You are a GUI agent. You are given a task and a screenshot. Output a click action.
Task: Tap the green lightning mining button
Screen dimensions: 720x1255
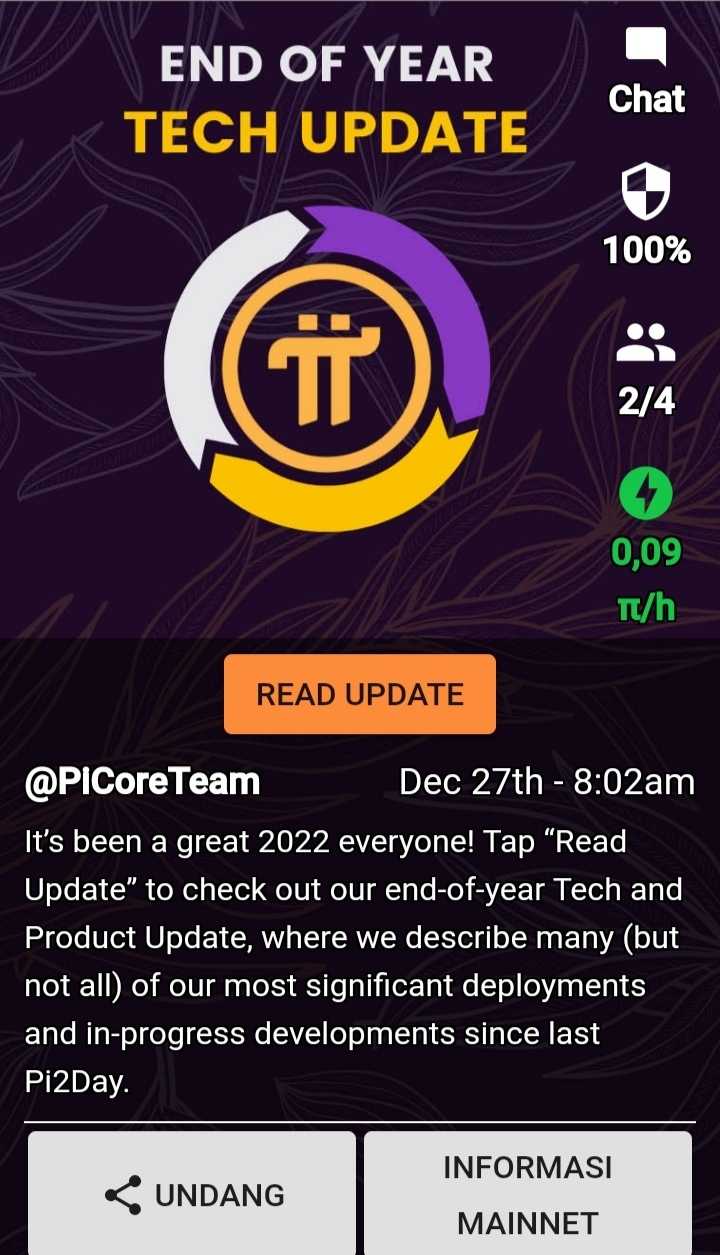coord(646,495)
